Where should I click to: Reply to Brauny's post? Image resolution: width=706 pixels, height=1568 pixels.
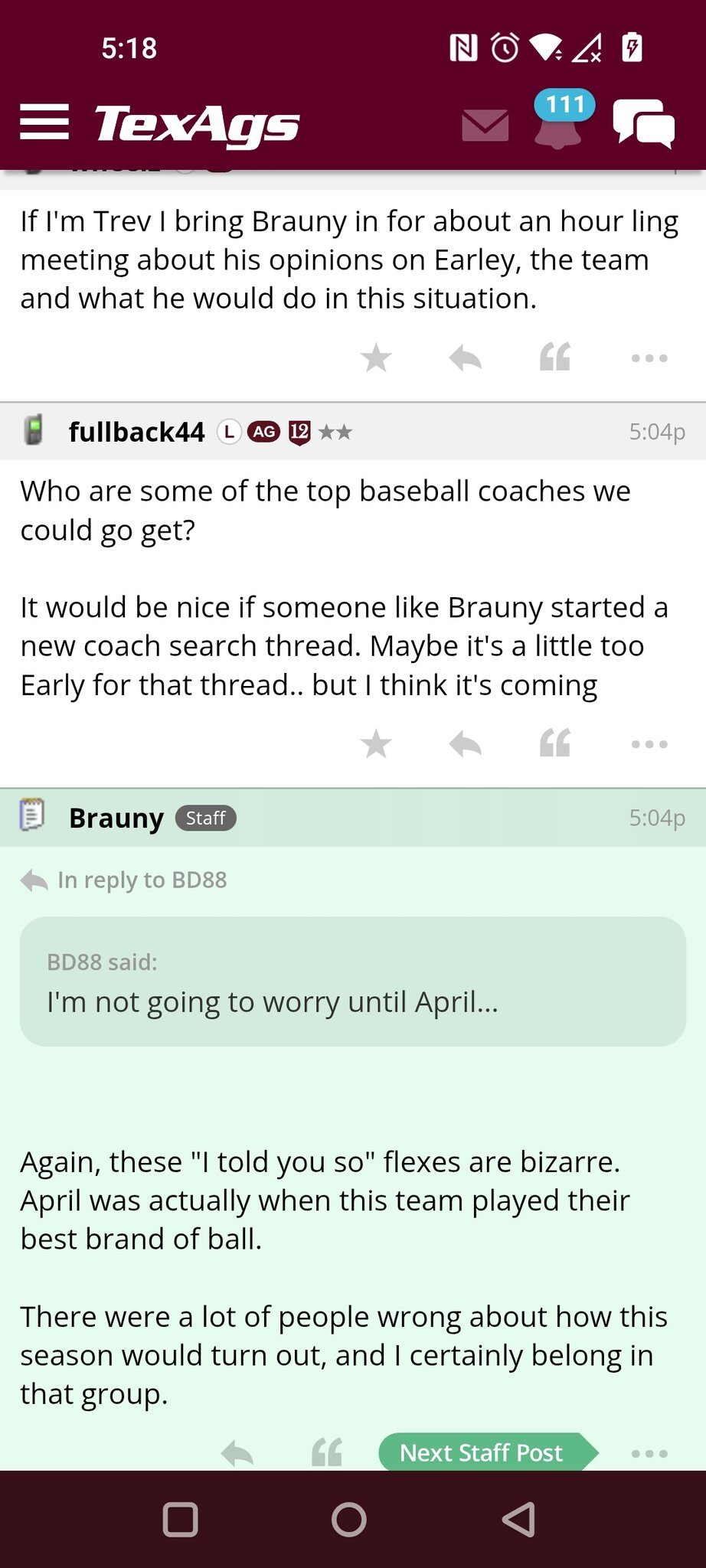pos(237,1452)
